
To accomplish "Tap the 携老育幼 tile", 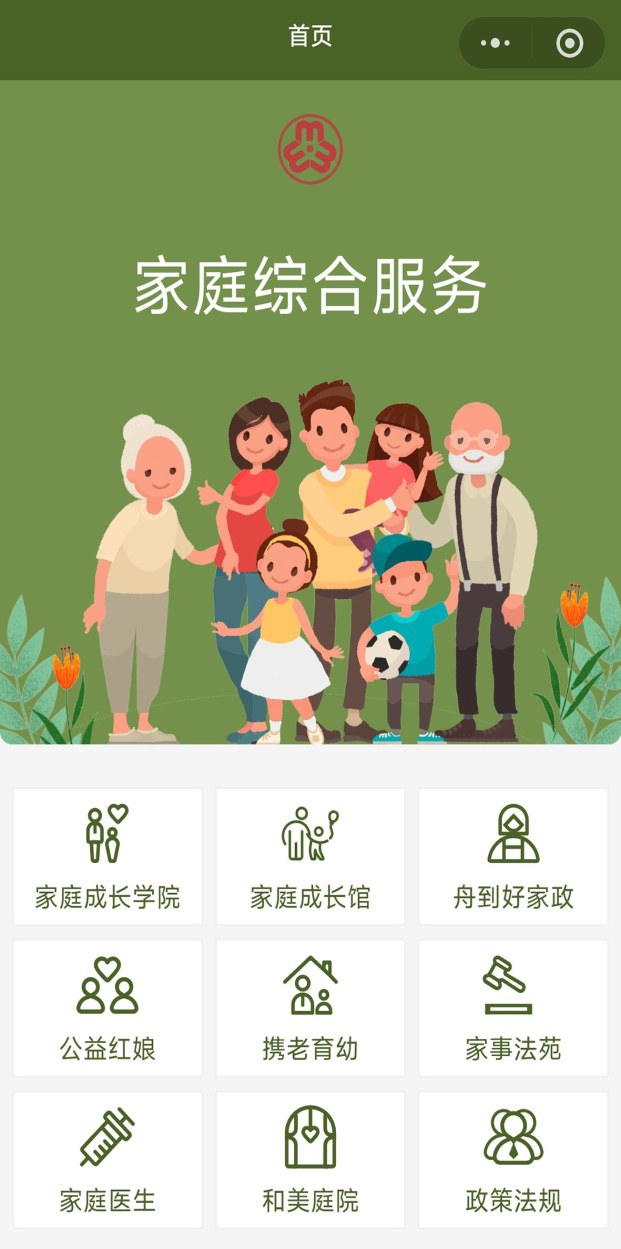I will click(x=310, y=1008).
